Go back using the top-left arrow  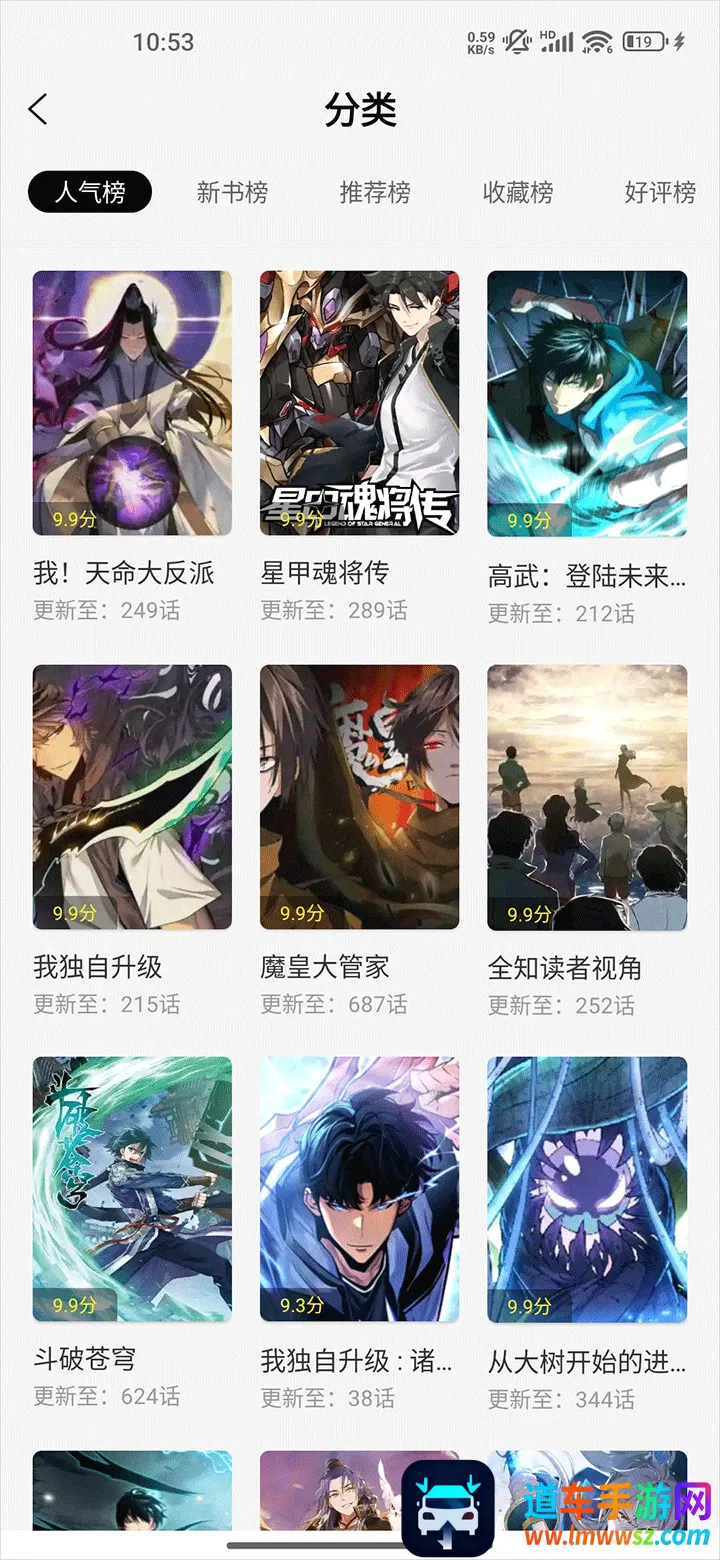(39, 109)
